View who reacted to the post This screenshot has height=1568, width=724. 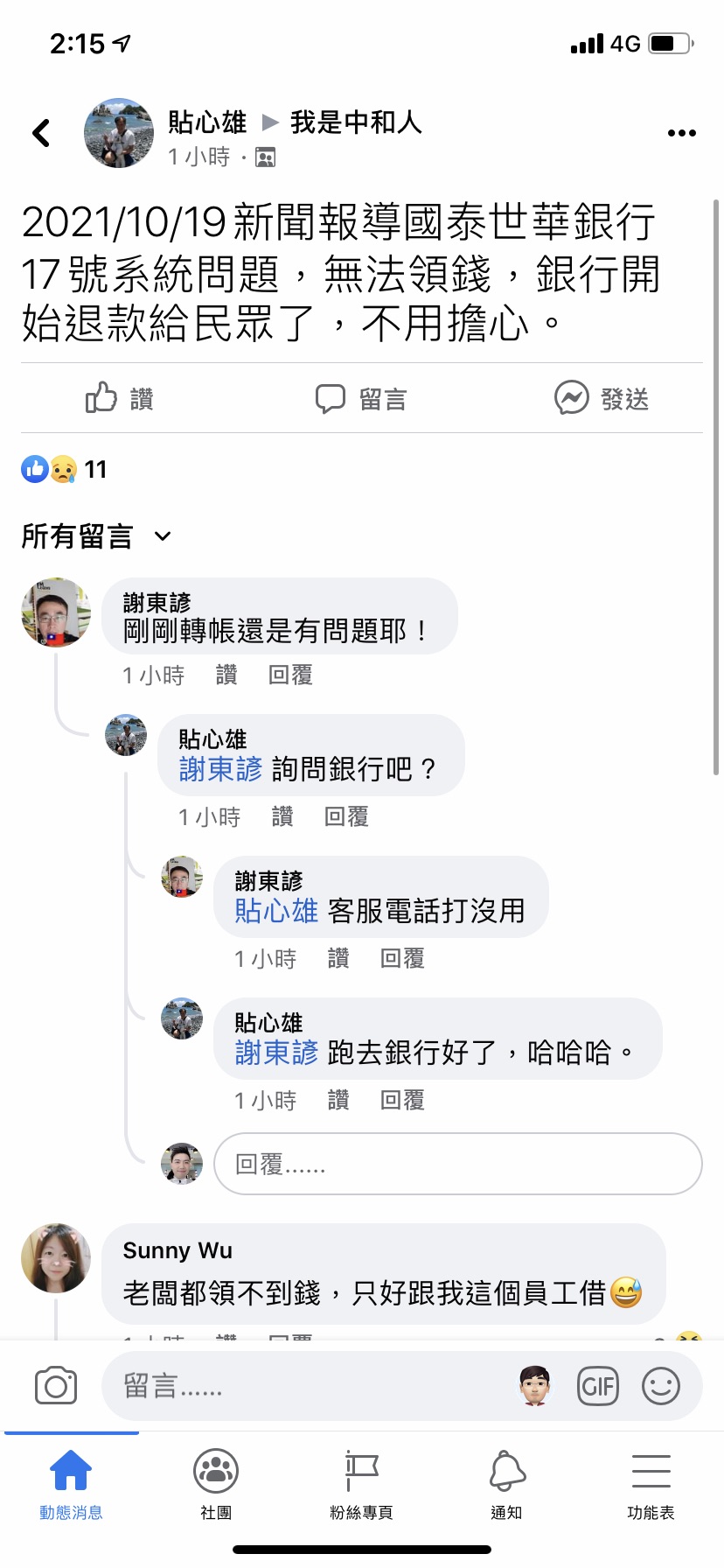point(65,470)
